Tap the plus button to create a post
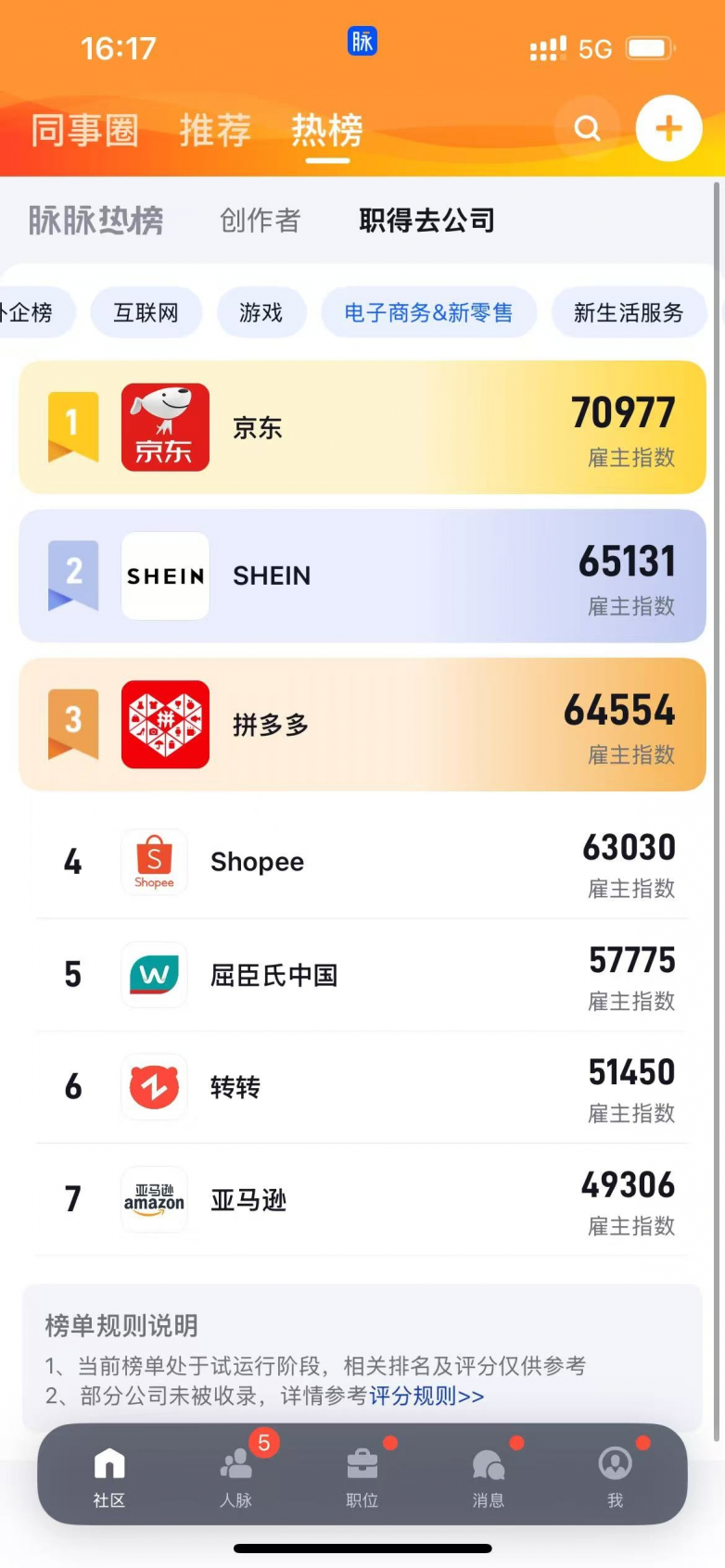 point(668,128)
